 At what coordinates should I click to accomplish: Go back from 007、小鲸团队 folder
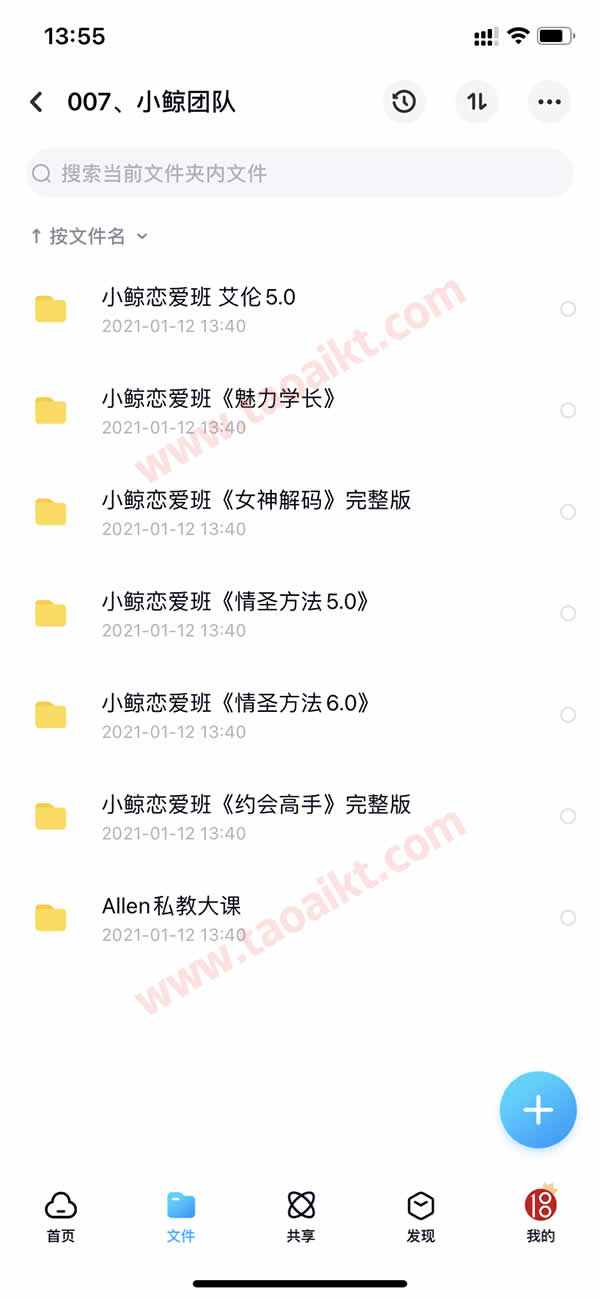coord(37,102)
